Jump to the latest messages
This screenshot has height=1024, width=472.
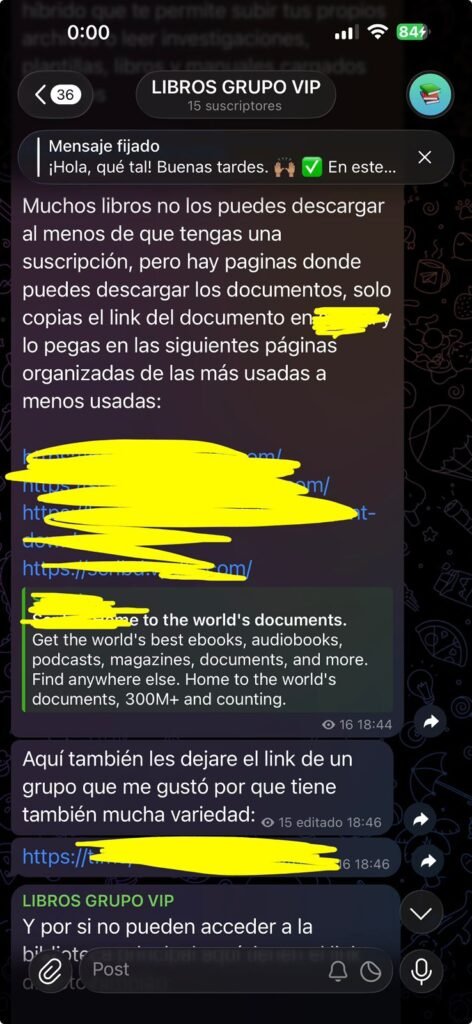421,912
